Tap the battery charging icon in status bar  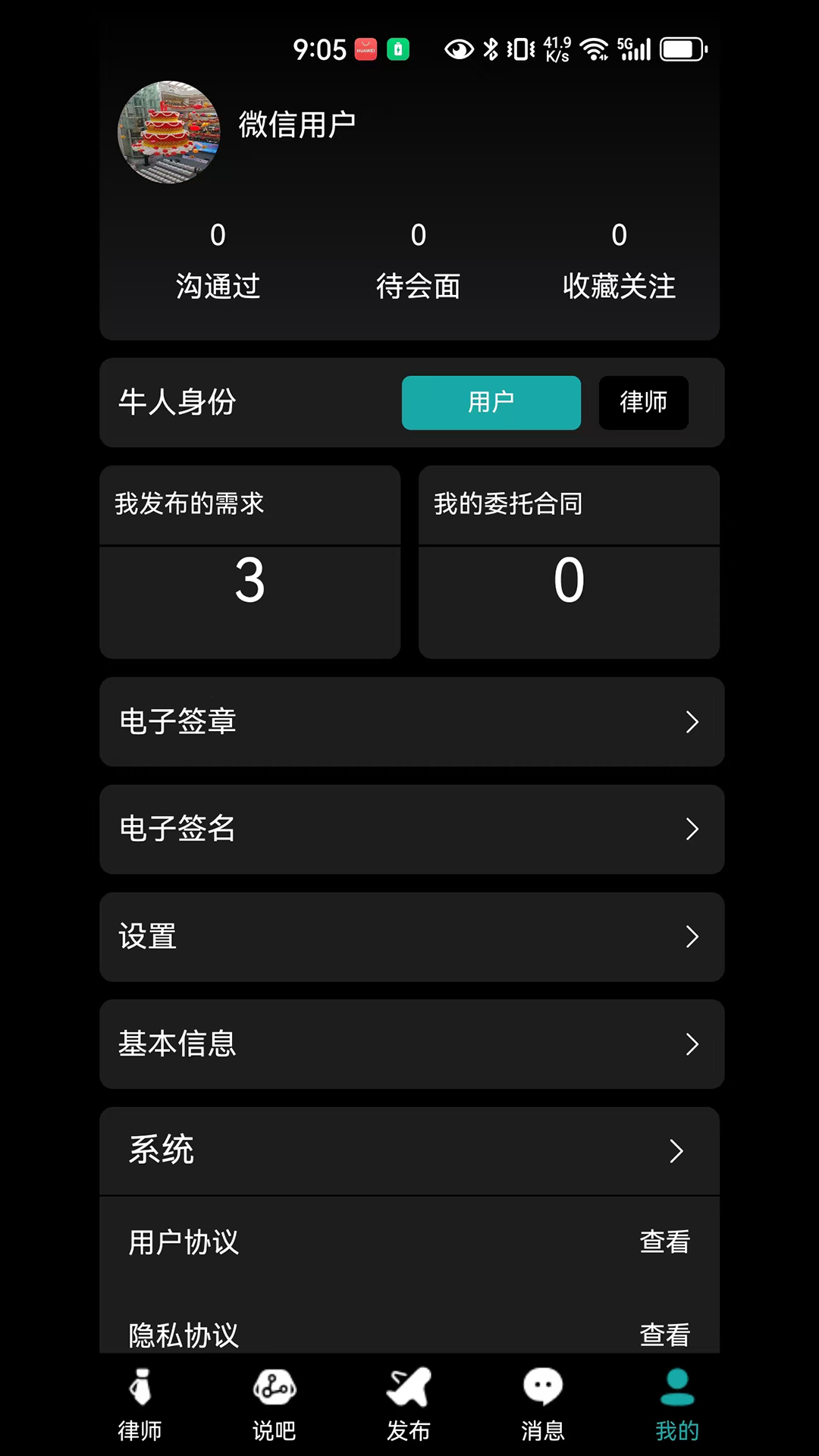tap(397, 48)
